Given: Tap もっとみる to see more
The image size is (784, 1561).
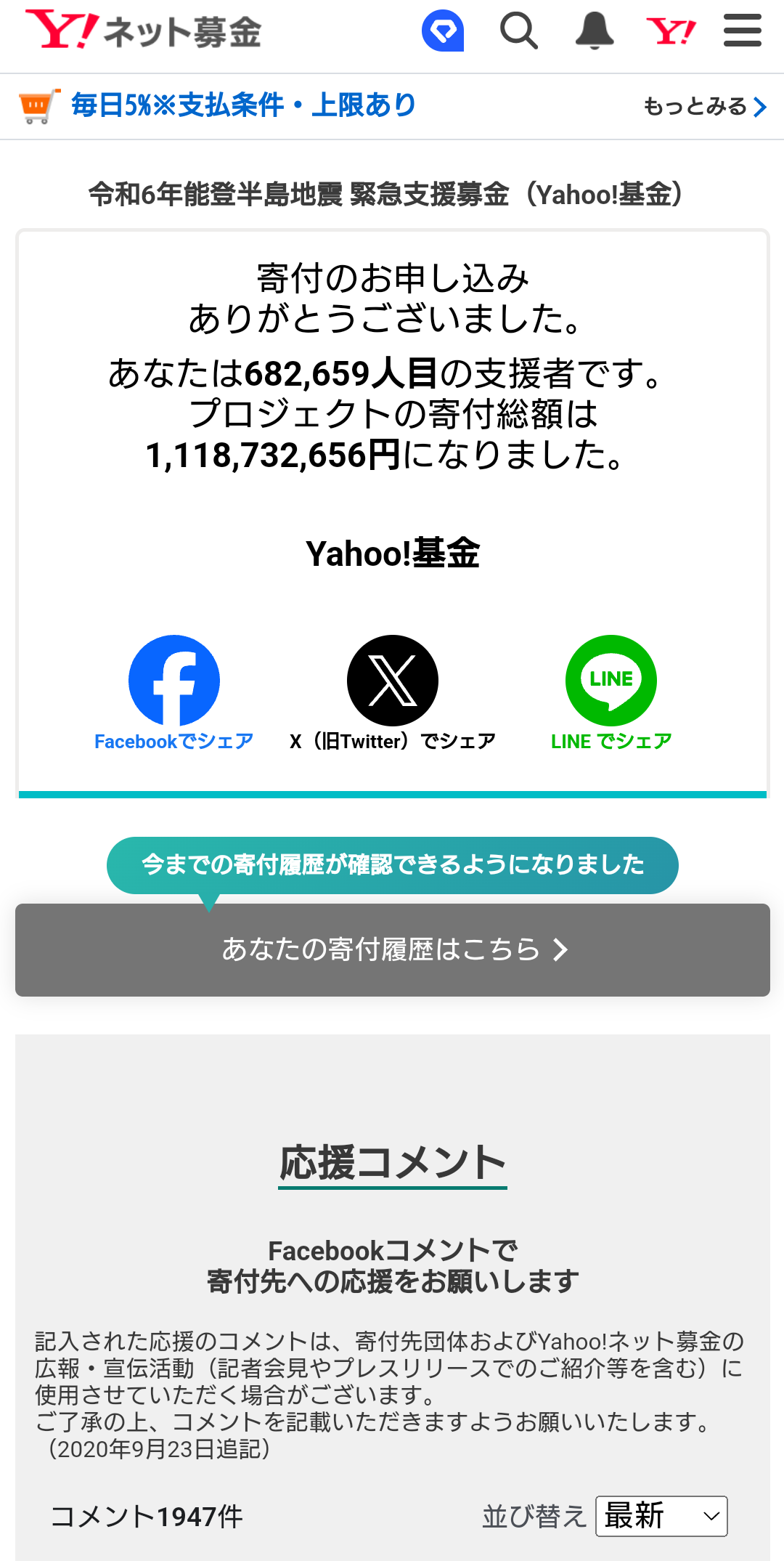Looking at the screenshot, I should pyautogui.click(x=705, y=107).
